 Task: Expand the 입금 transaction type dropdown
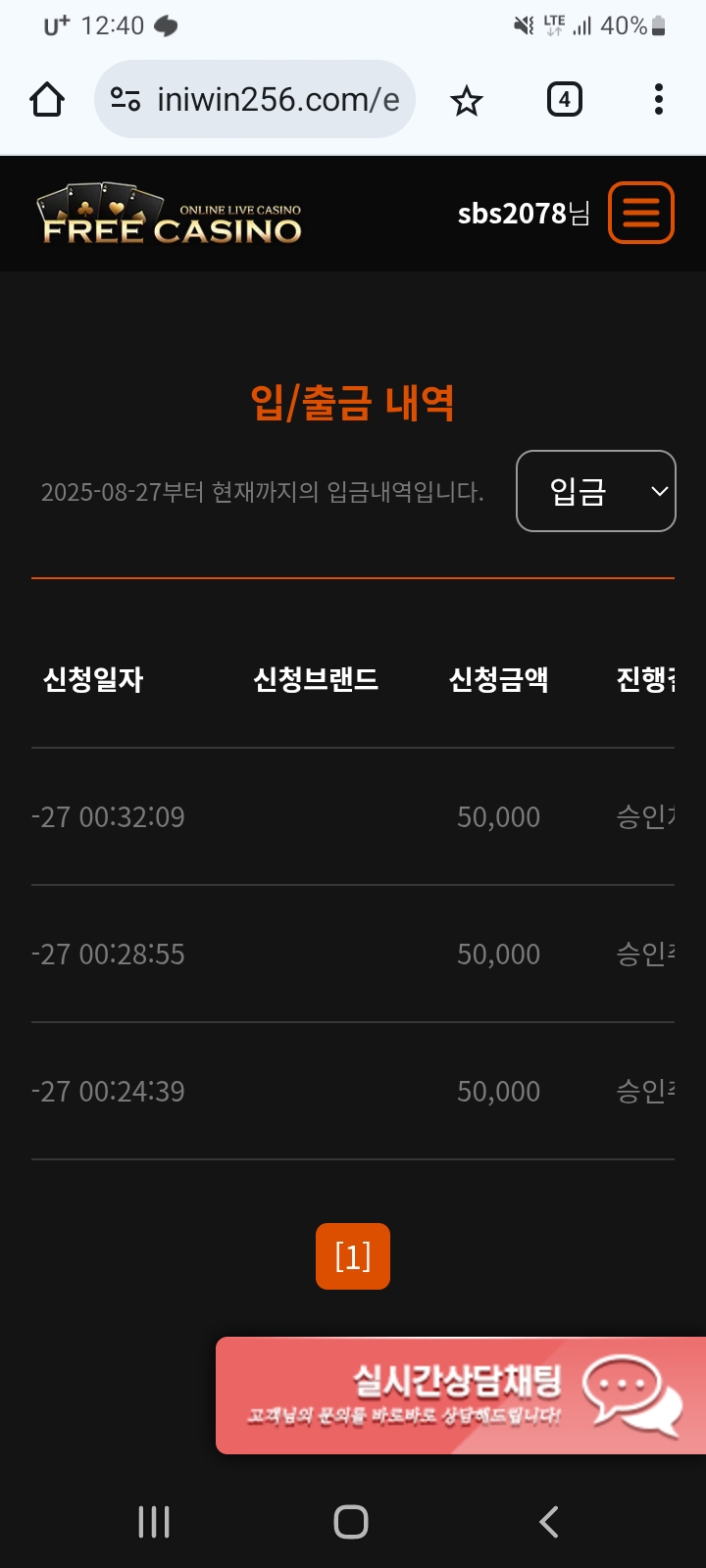596,491
